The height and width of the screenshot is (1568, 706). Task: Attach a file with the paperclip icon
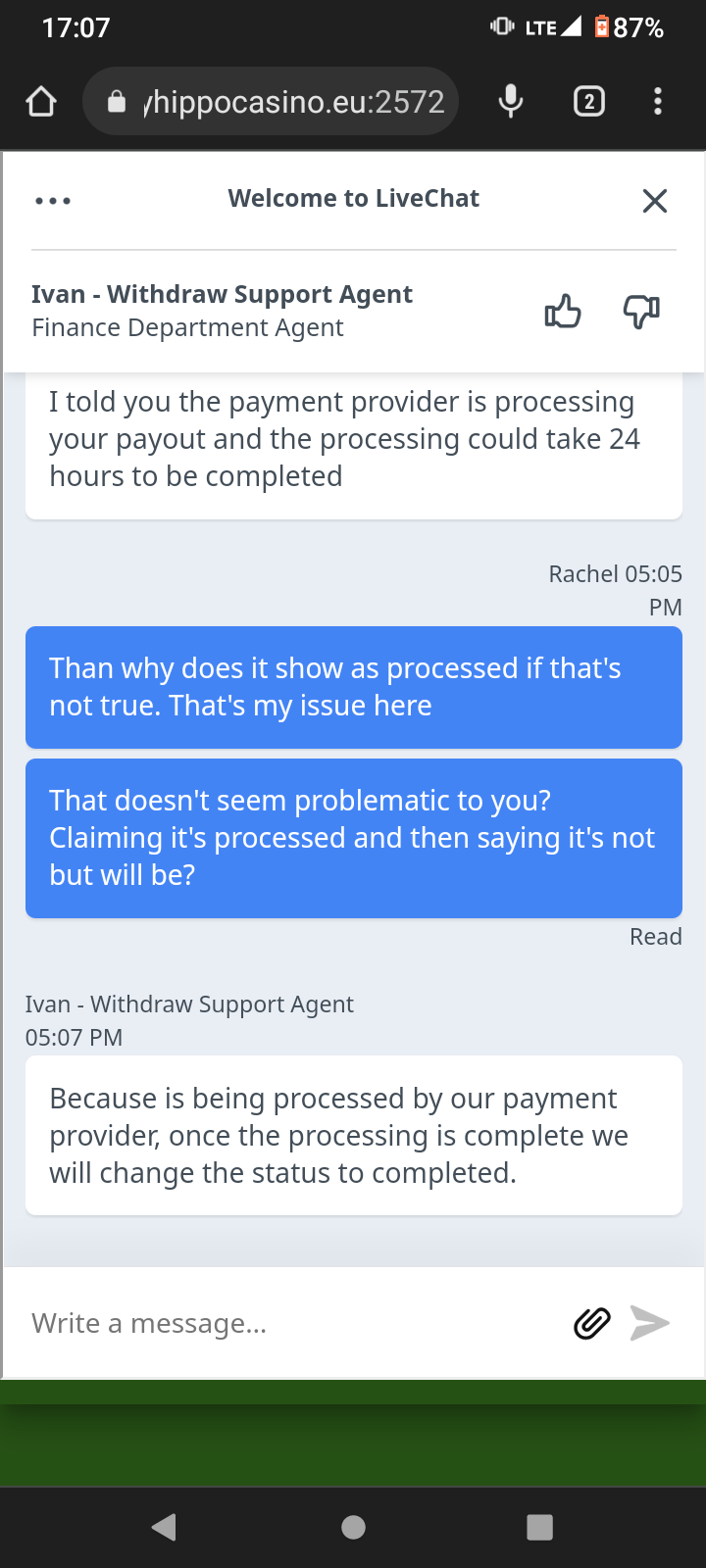(x=591, y=1323)
